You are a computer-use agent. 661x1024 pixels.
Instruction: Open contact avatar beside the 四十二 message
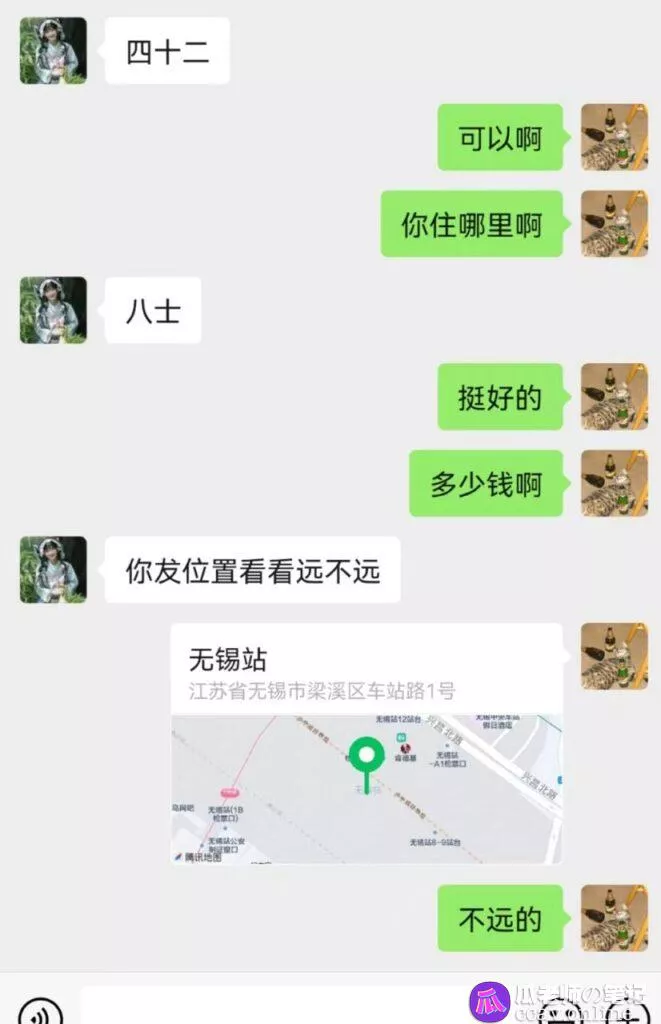point(53,50)
